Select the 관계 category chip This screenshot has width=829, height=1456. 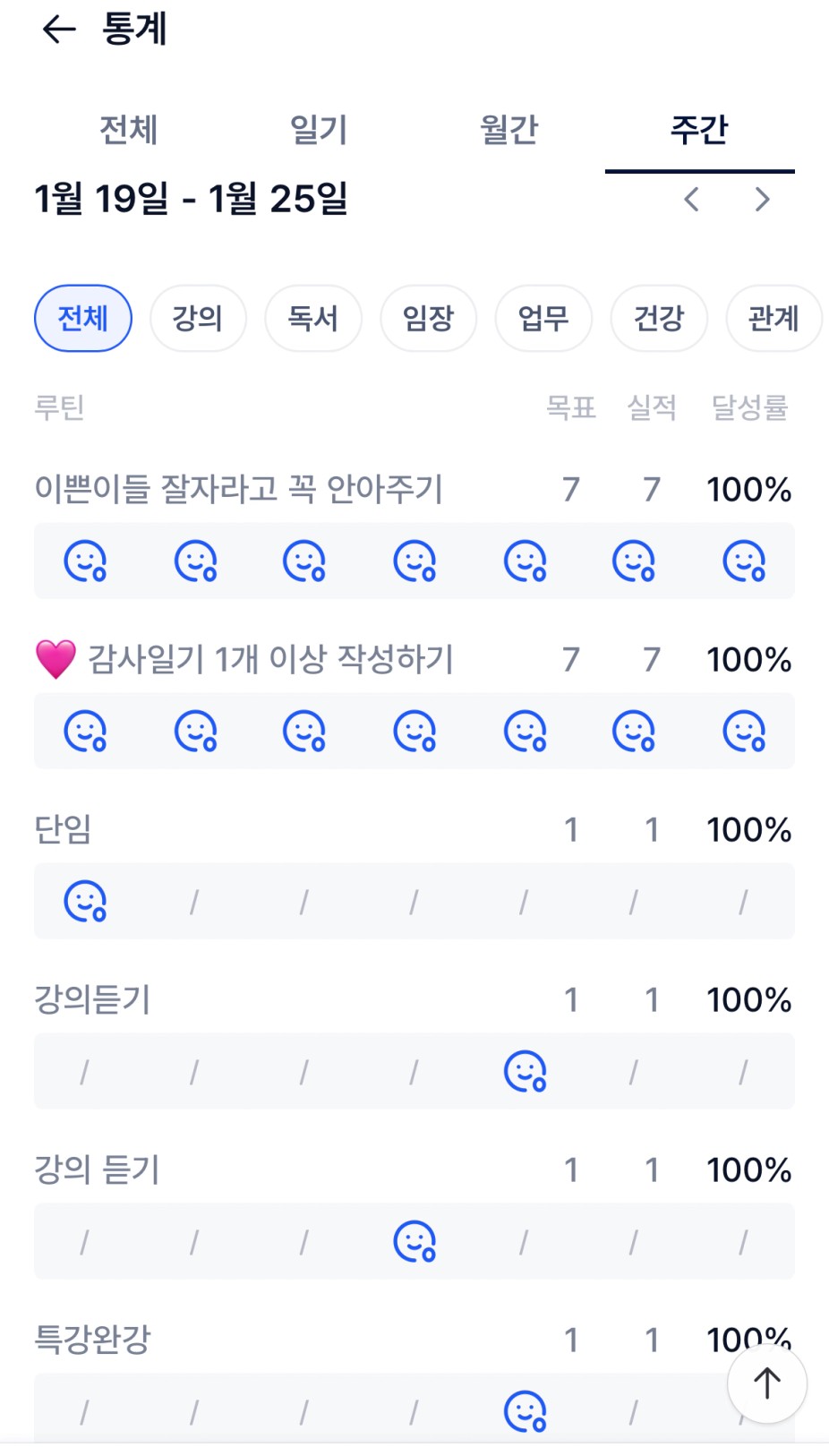click(773, 318)
